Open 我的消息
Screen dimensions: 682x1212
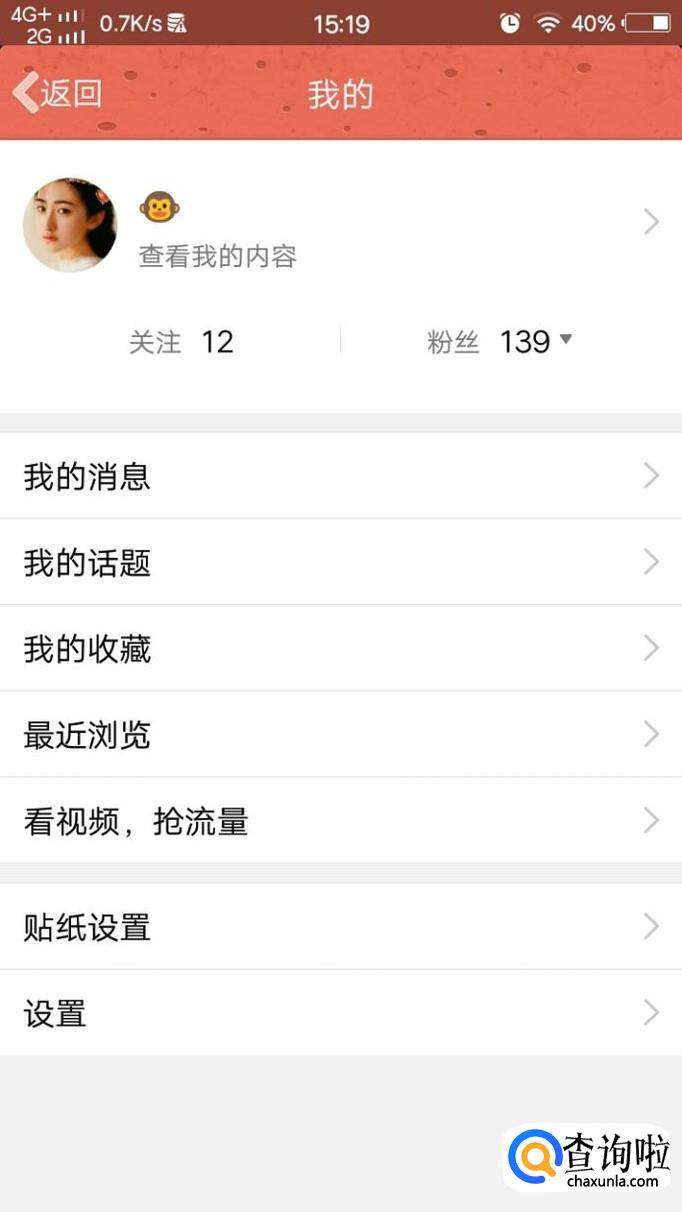pyautogui.click(x=340, y=476)
